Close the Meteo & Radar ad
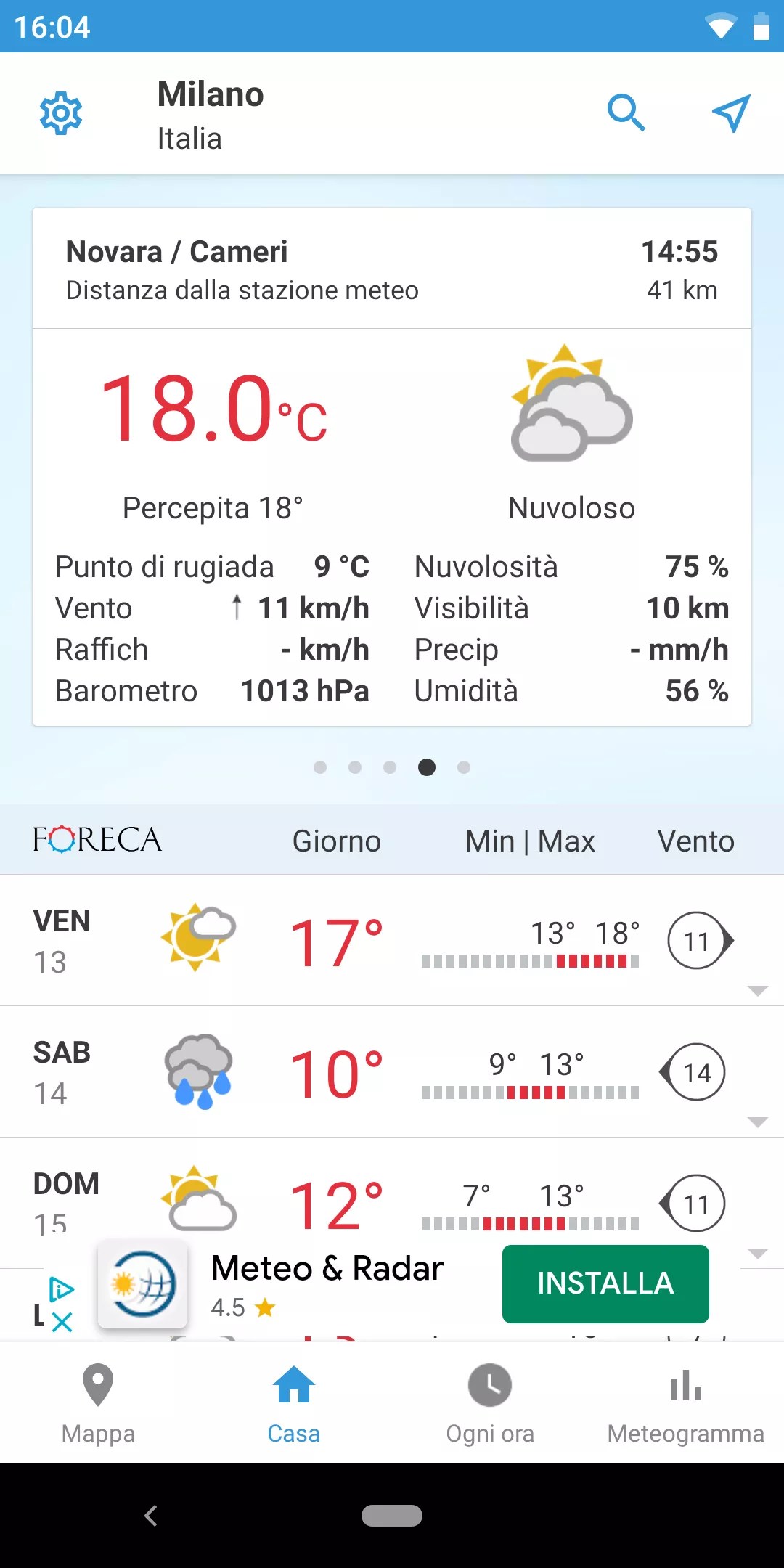This screenshot has width=784, height=1568. click(62, 1322)
